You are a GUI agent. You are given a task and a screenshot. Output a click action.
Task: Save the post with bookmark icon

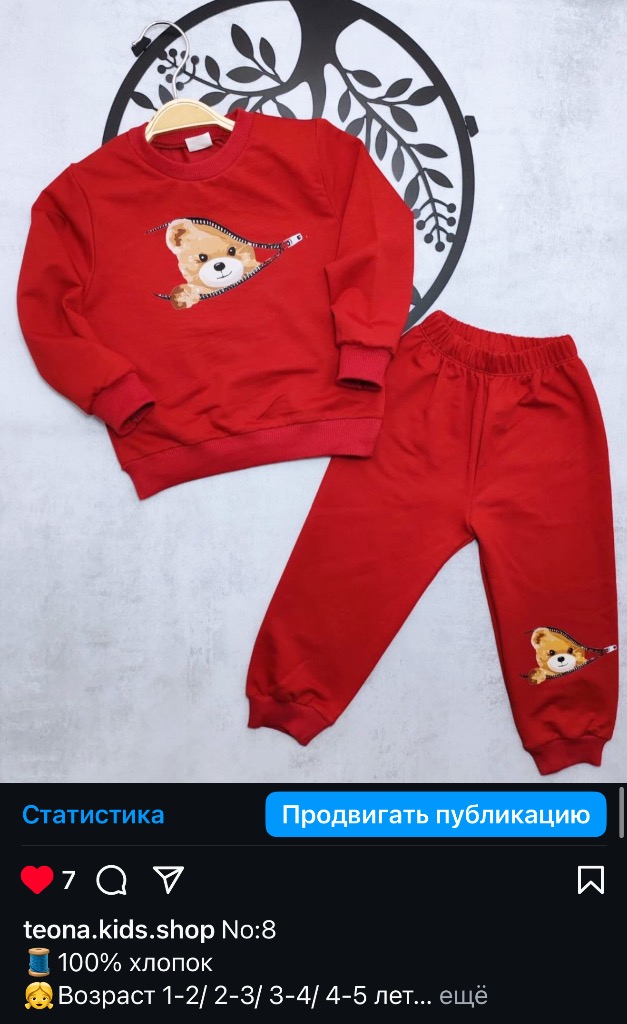pos(590,880)
